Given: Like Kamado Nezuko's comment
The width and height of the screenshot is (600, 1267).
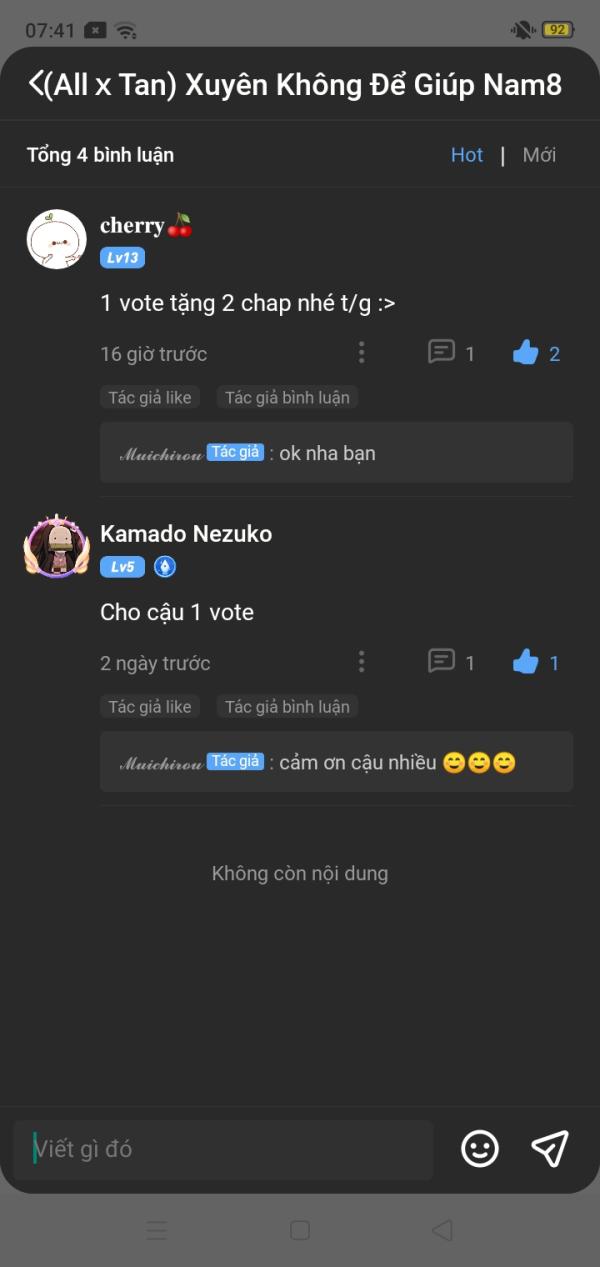Looking at the screenshot, I should pyautogui.click(x=526, y=661).
